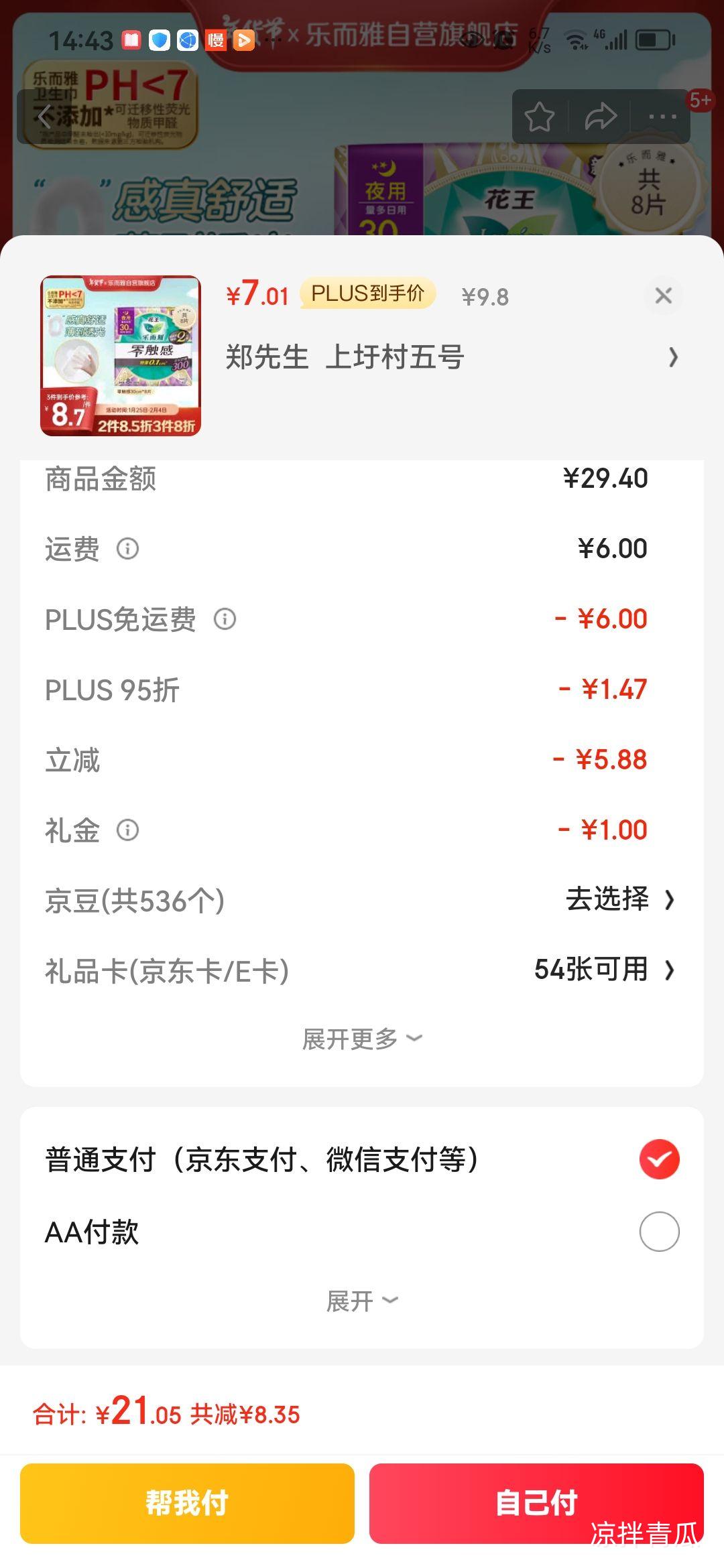Show info about 礼金
This screenshot has height=1568, width=724.
pyautogui.click(x=127, y=830)
